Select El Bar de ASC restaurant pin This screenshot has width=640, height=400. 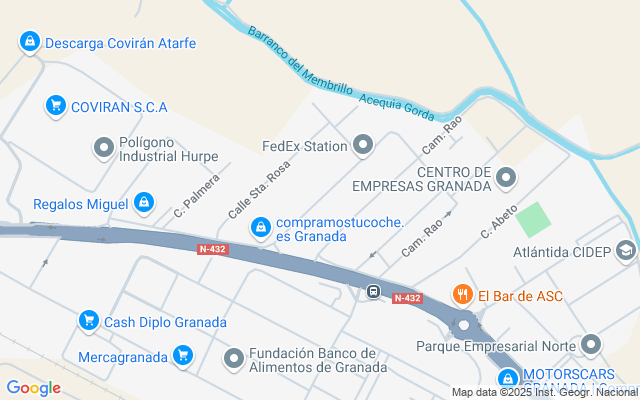(x=462, y=295)
